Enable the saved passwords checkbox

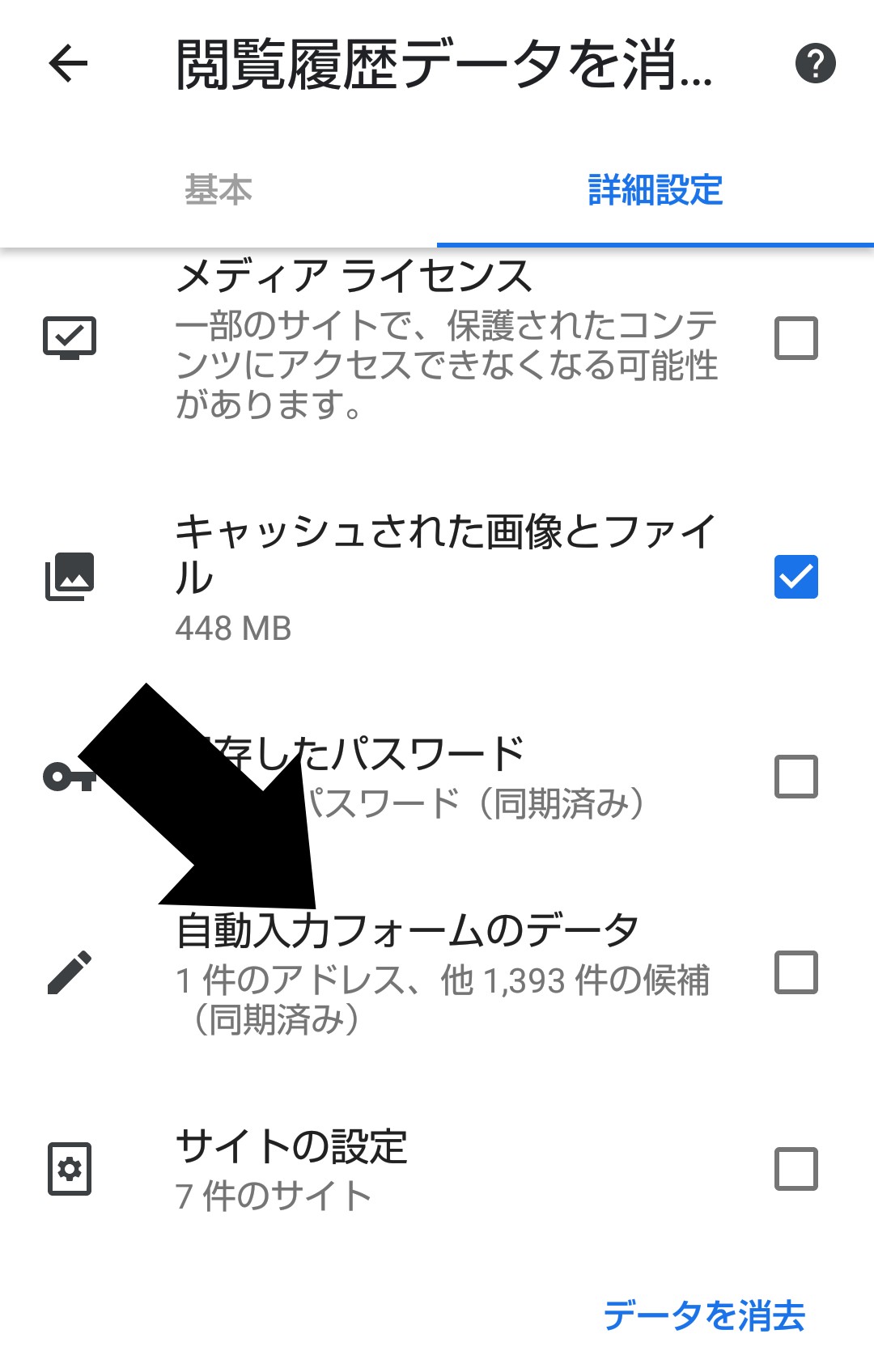796,777
